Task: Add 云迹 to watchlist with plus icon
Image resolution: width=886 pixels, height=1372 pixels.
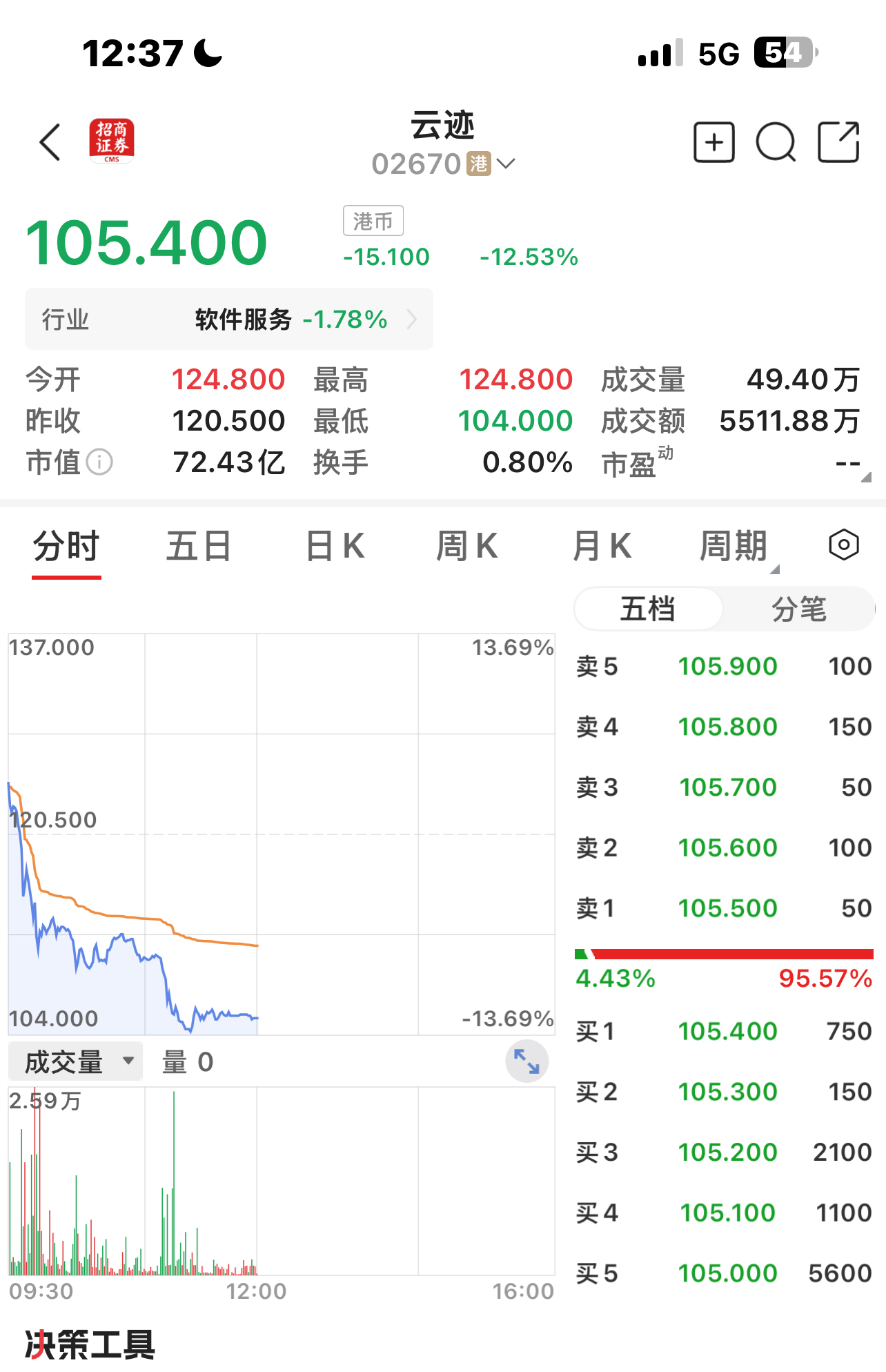Action: (713, 143)
